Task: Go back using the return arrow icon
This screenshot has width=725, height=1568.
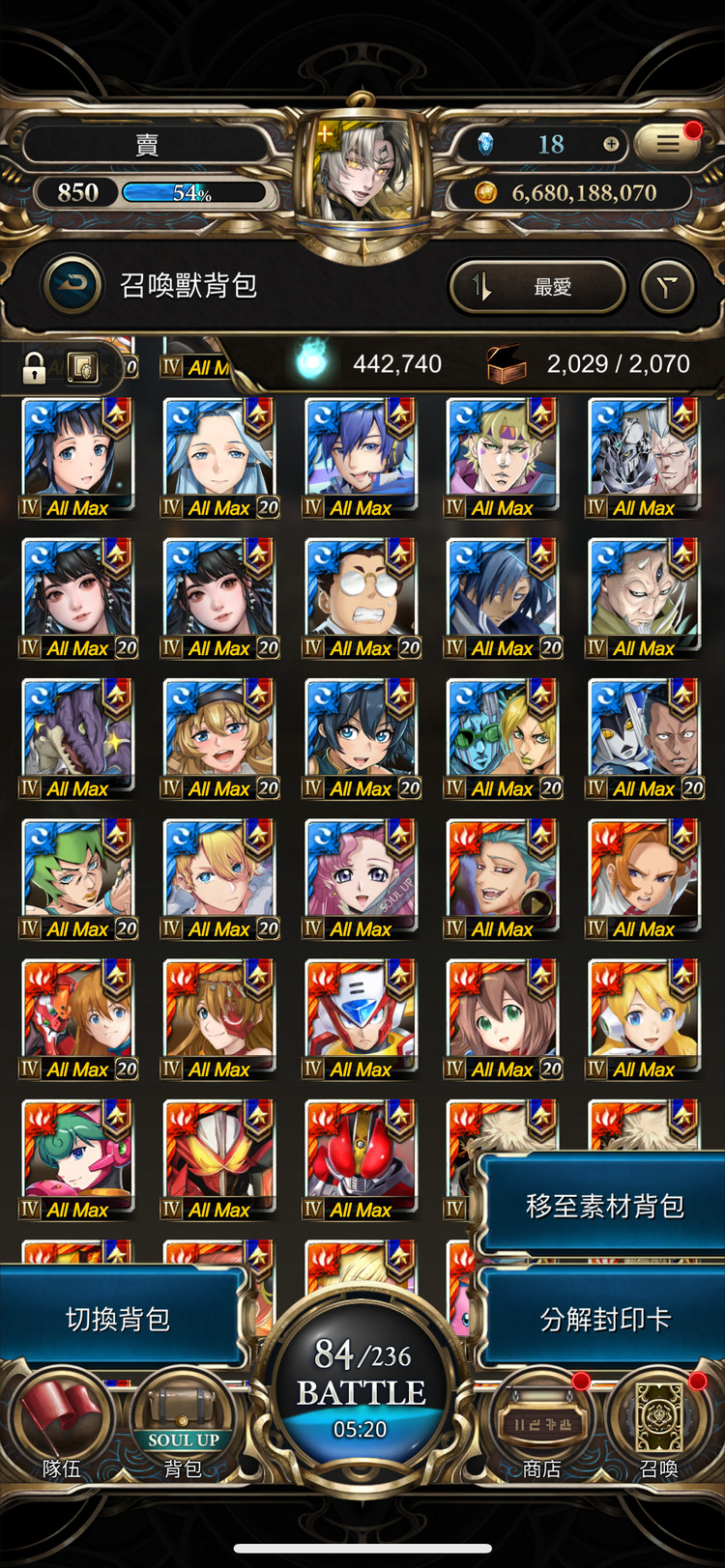Action: (x=72, y=285)
